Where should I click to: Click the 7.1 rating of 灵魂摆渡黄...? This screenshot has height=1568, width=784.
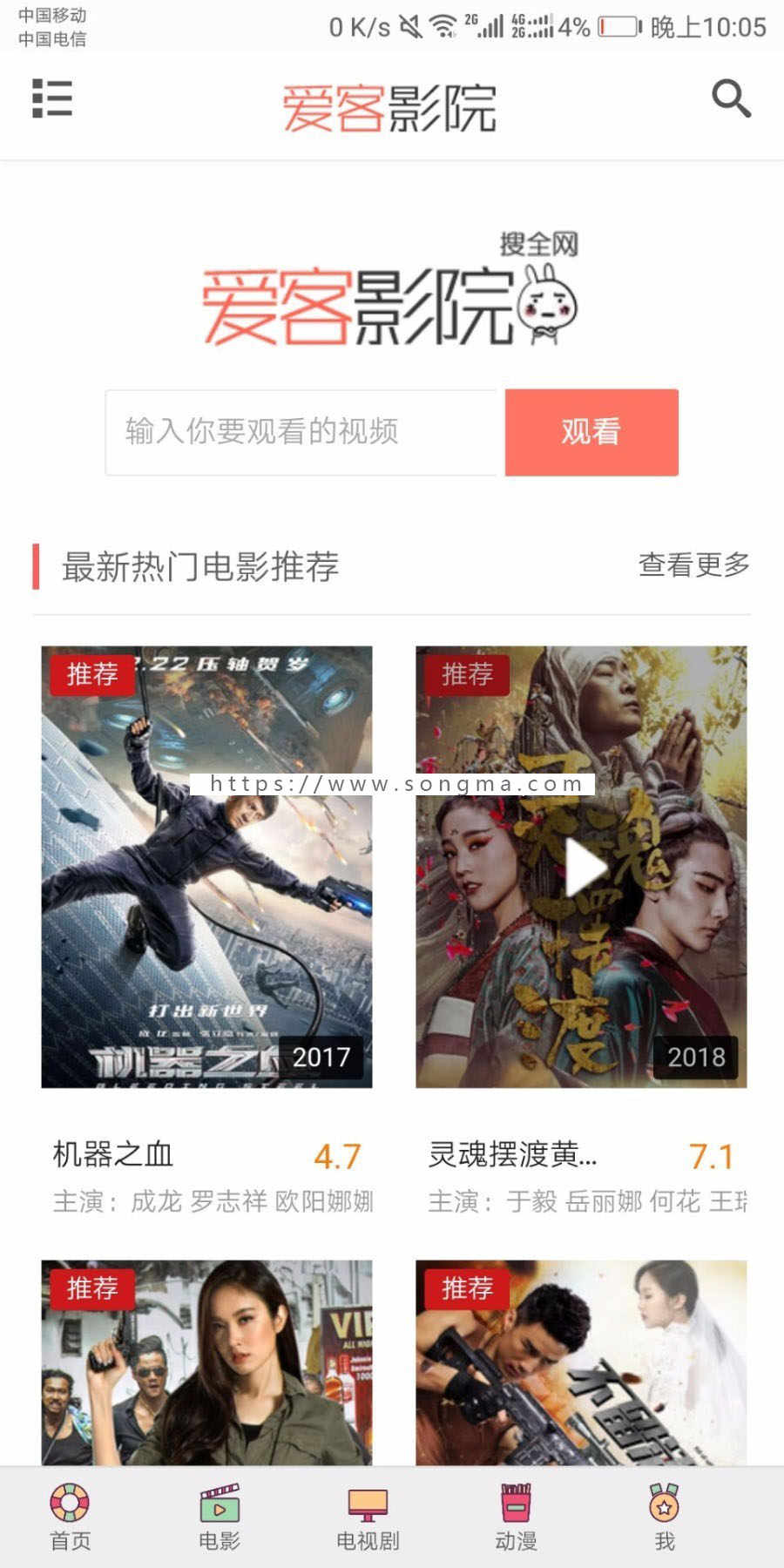[710, 1156]
